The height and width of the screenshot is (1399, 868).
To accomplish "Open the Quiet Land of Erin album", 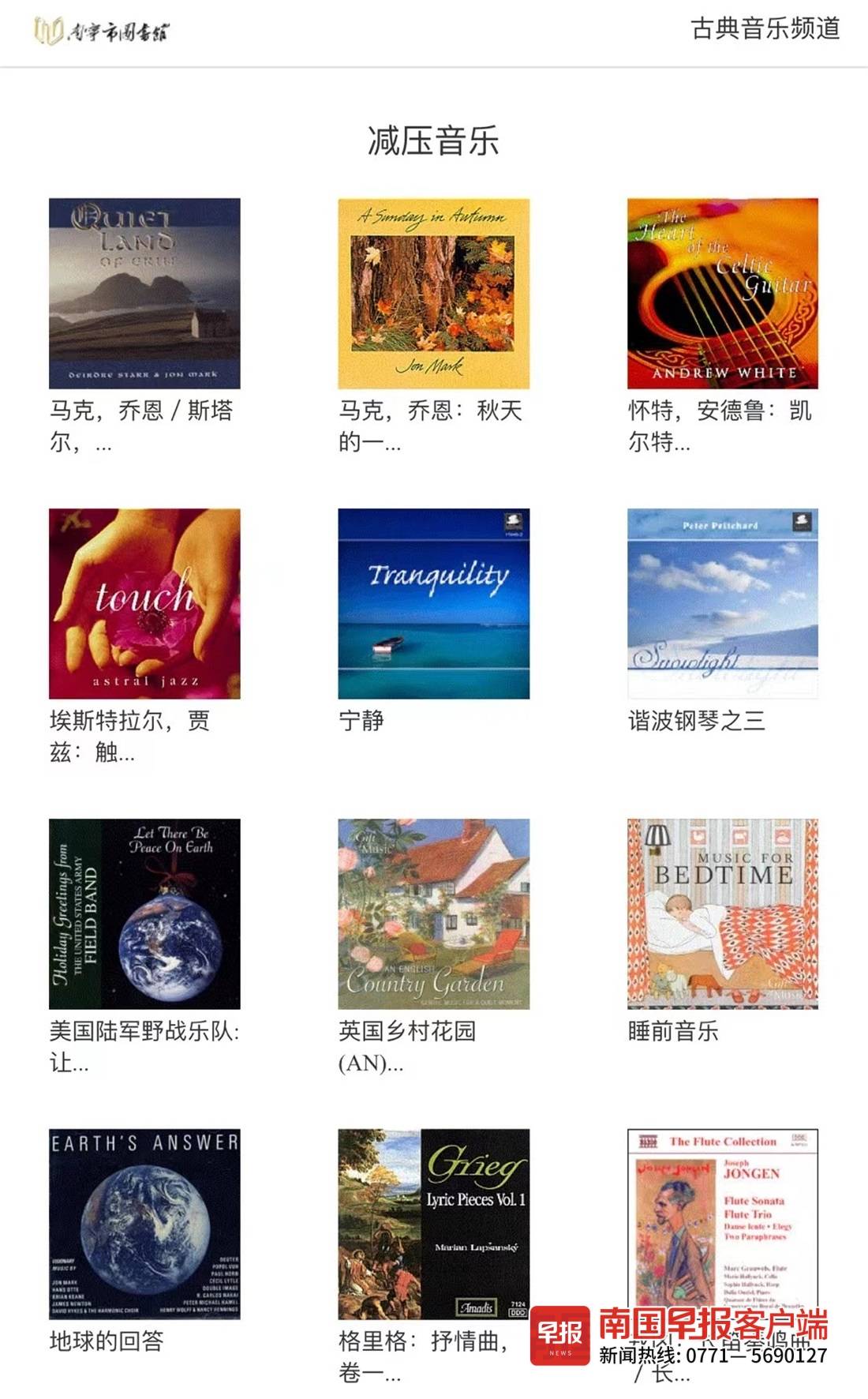I will (x=144, y=294).
